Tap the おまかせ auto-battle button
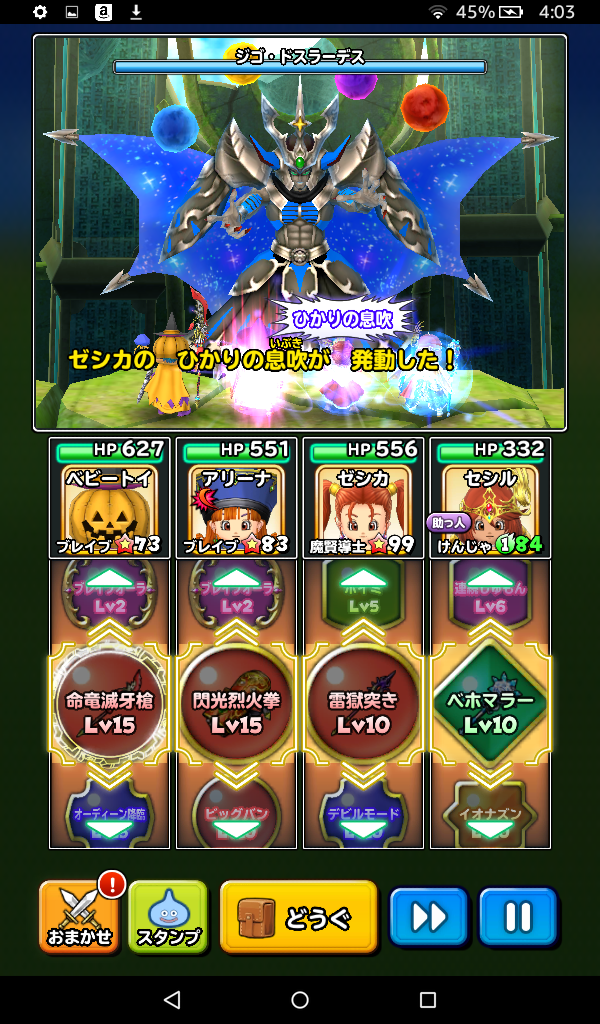 tap(80, 916)
